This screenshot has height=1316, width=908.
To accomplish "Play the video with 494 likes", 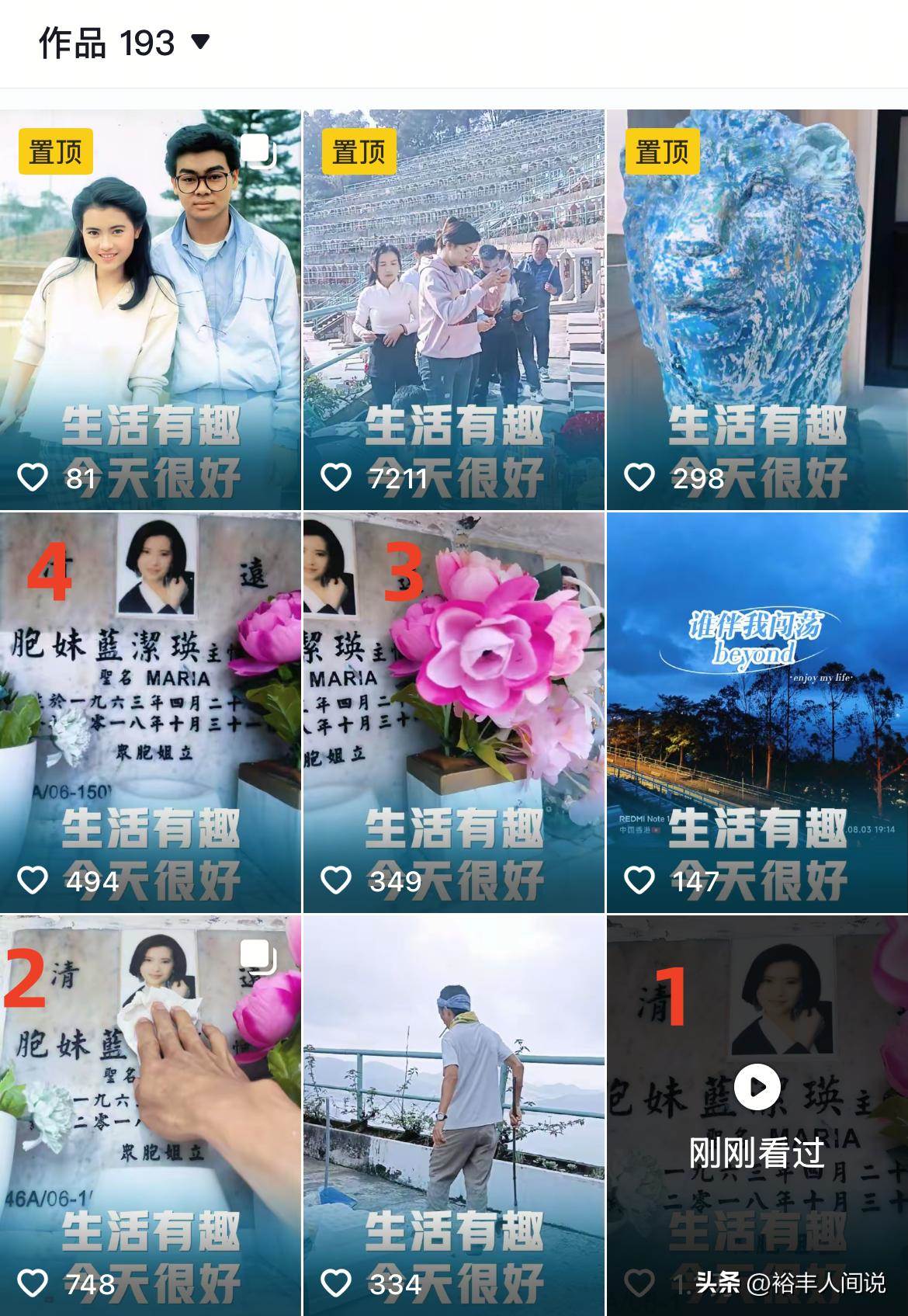I will tap(151, 711).
